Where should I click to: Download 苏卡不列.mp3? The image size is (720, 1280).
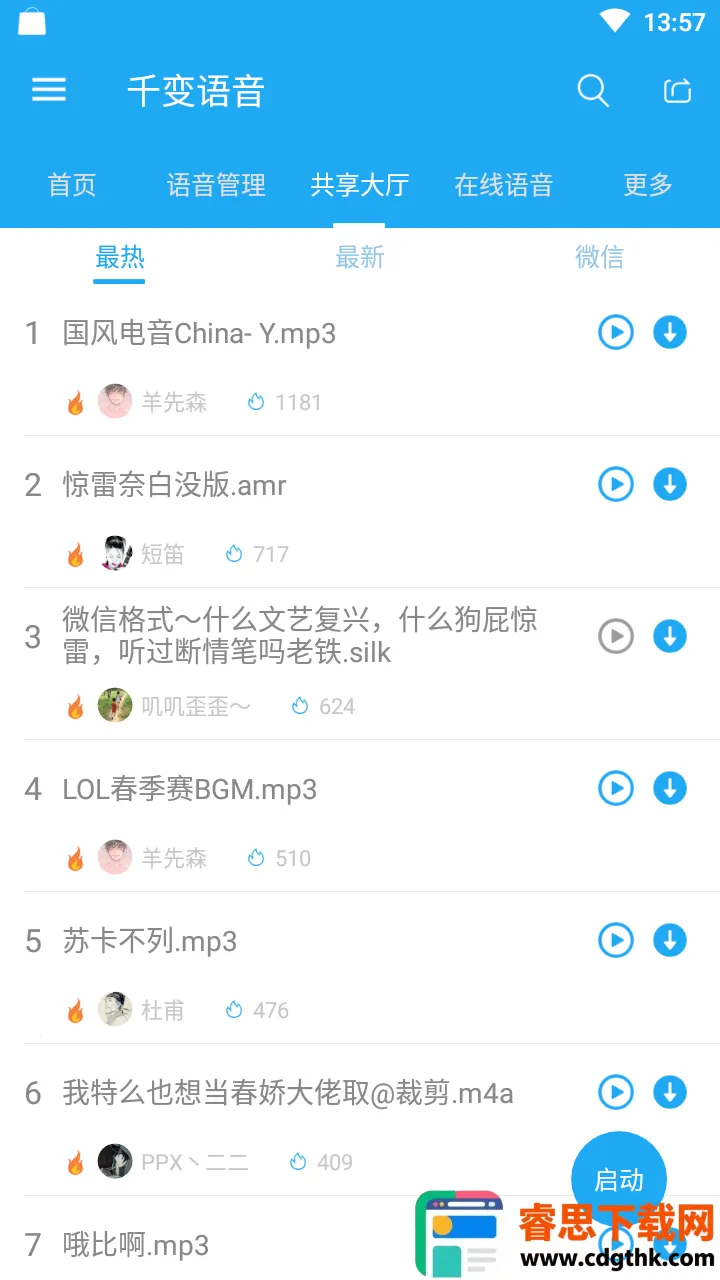click(x=670, y=940)
